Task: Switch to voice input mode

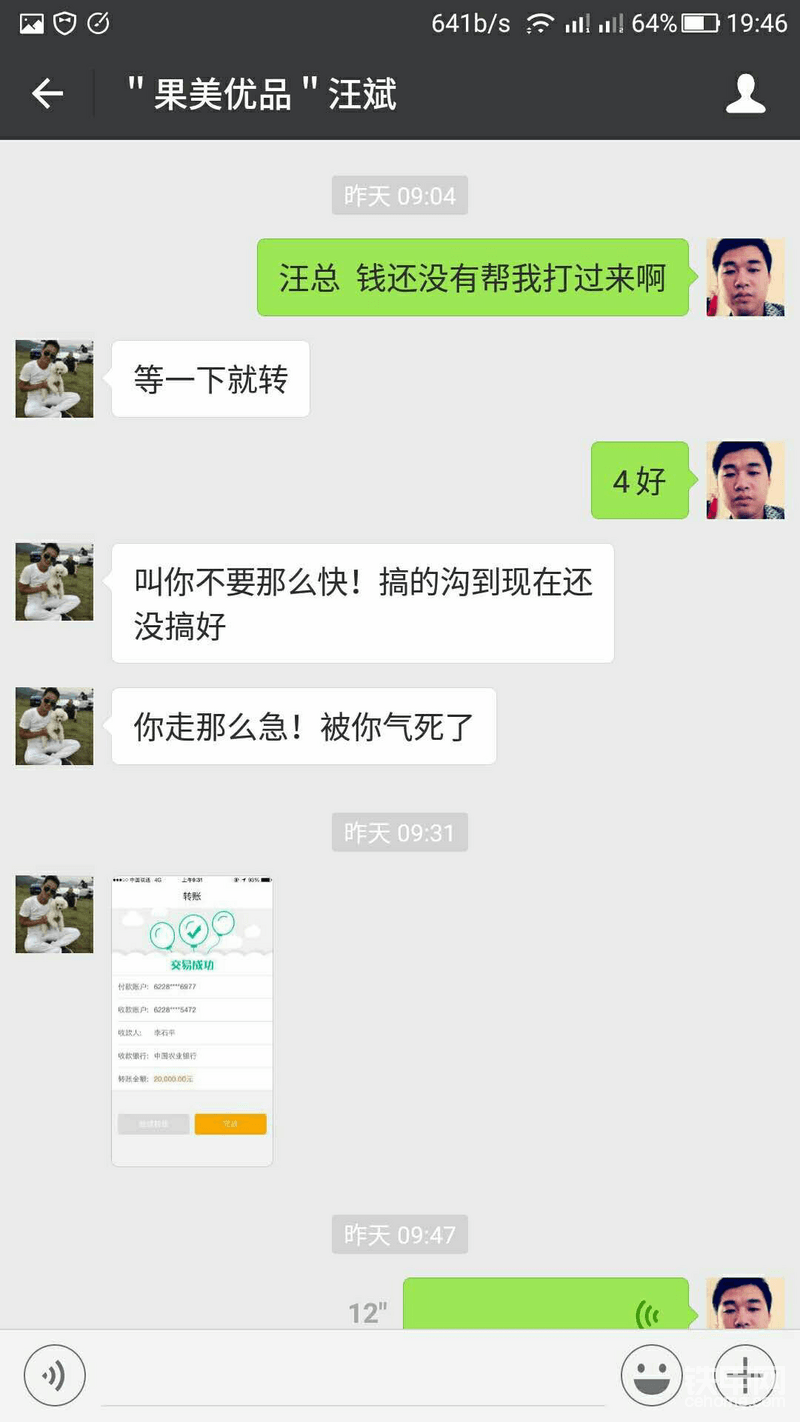Action: point(54,1375)
